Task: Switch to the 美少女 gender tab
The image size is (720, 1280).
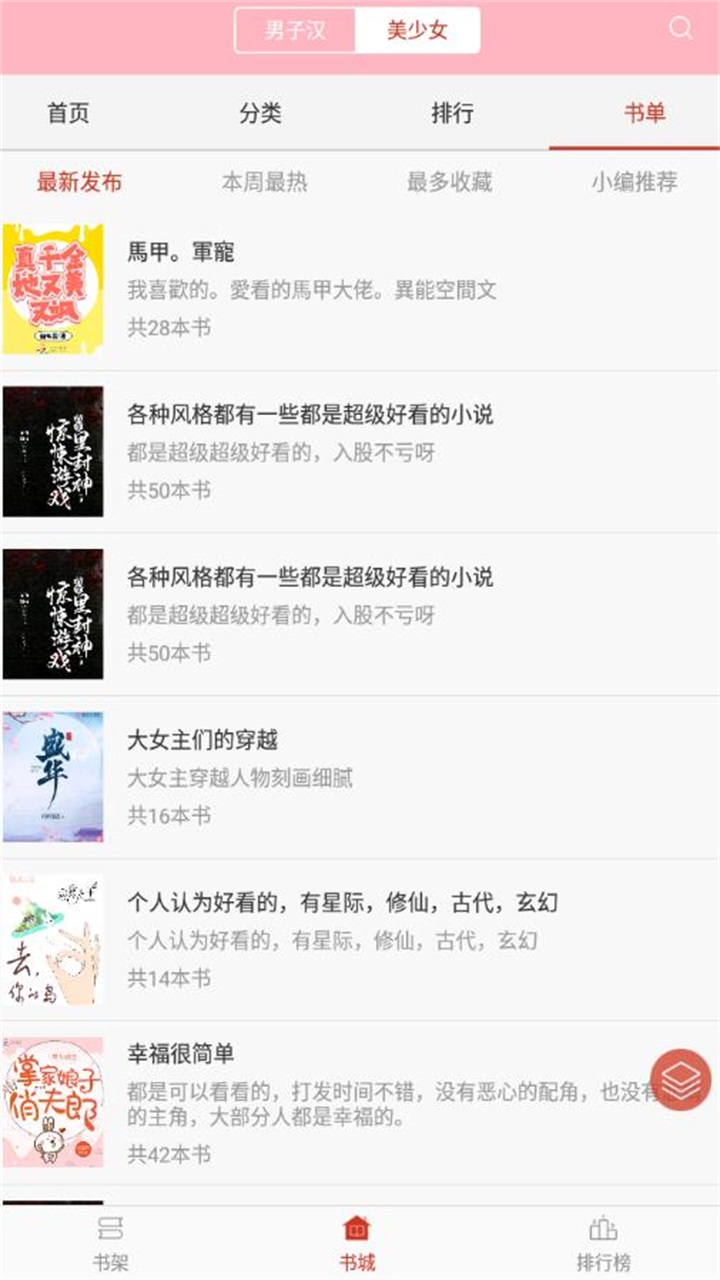Action: tap(420, 30)
